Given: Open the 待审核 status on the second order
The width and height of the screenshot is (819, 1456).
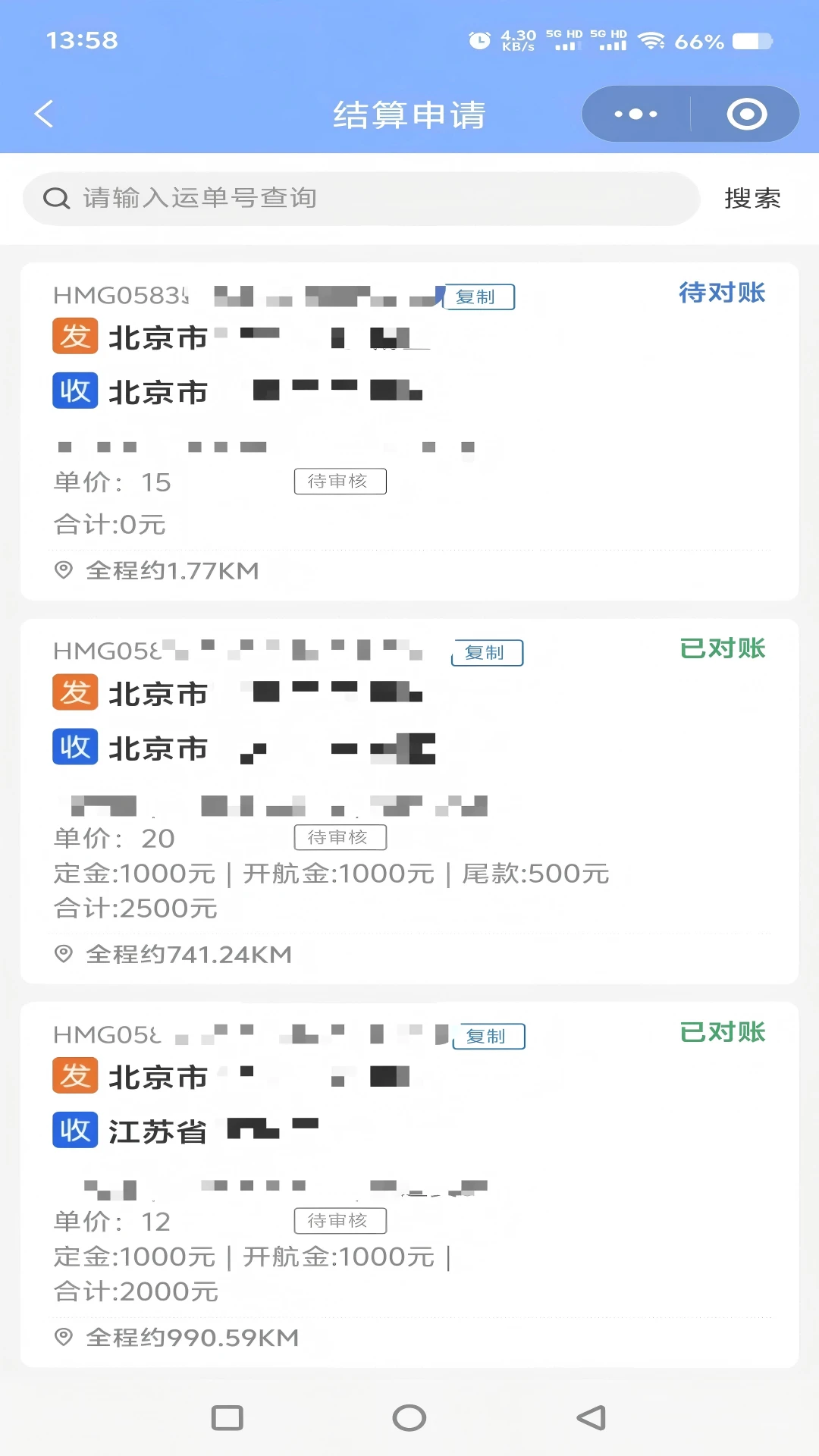Looking at the screenshot, I should click(340, 836).
